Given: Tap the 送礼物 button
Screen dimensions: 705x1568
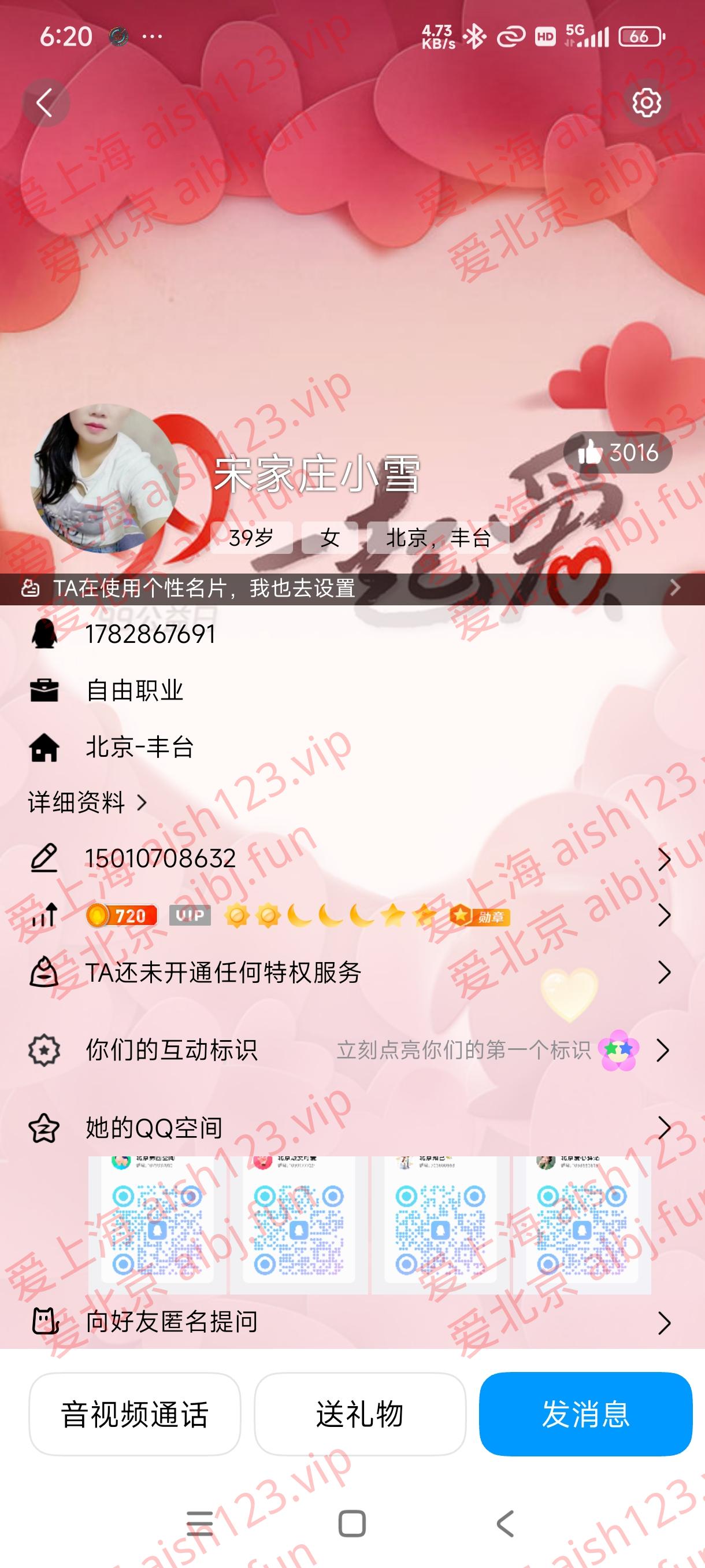Looking at the screenshot, I should [361, 1415].
